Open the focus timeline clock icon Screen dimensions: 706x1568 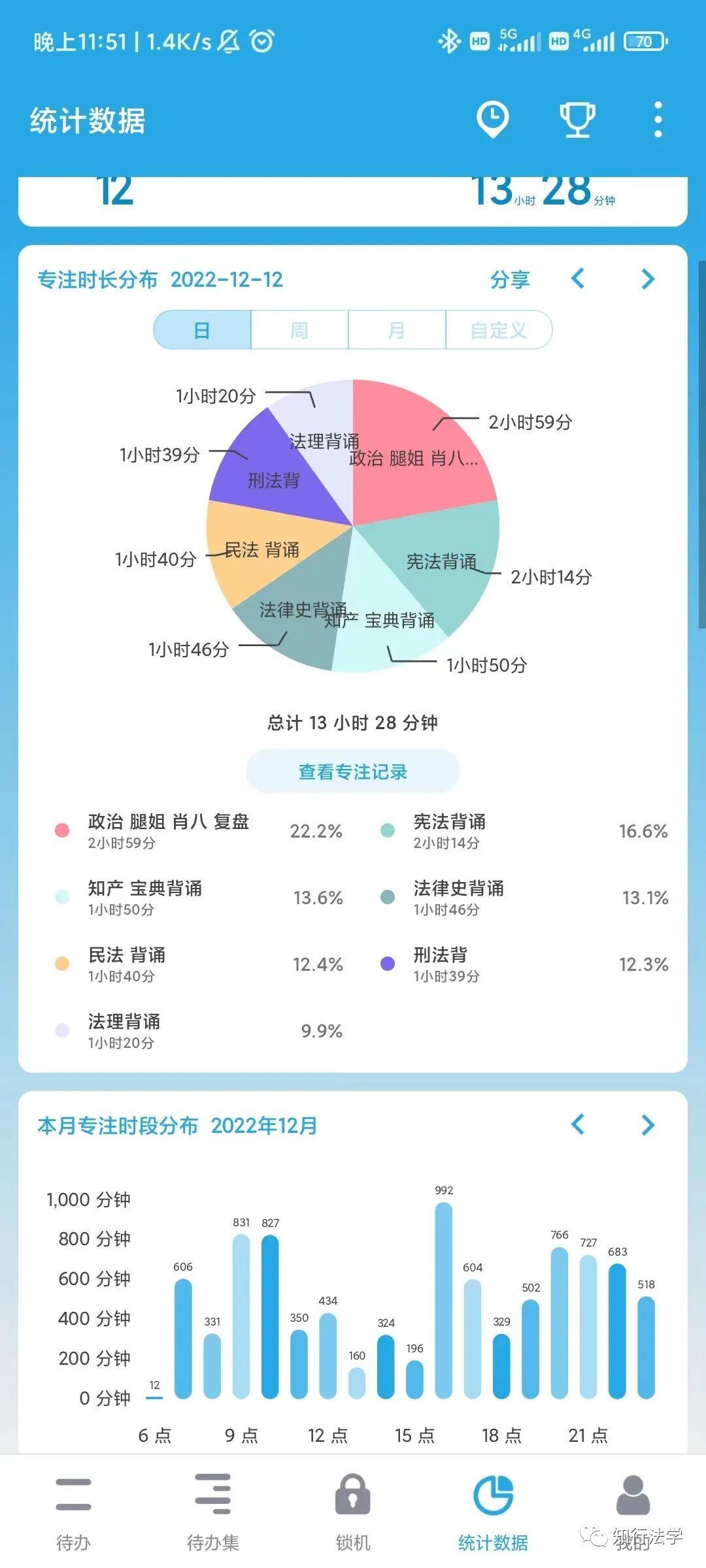coord(493,120)
